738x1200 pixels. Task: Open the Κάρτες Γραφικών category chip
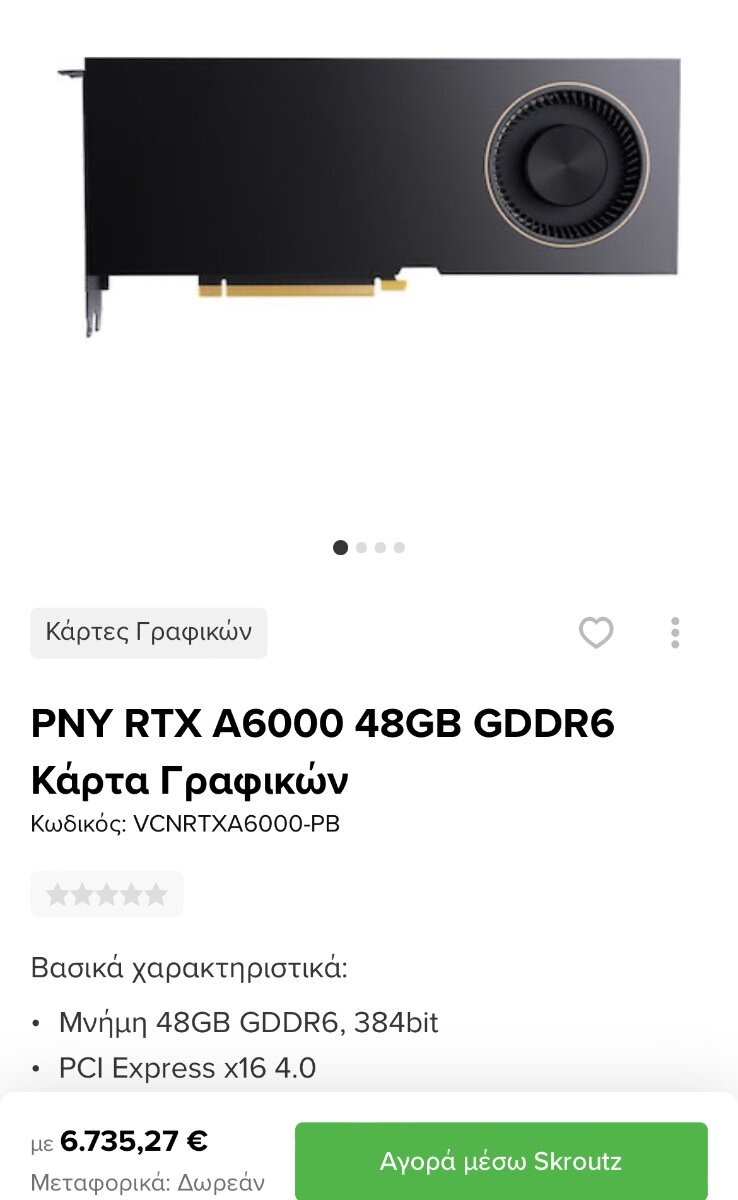[x=149, y=632]
